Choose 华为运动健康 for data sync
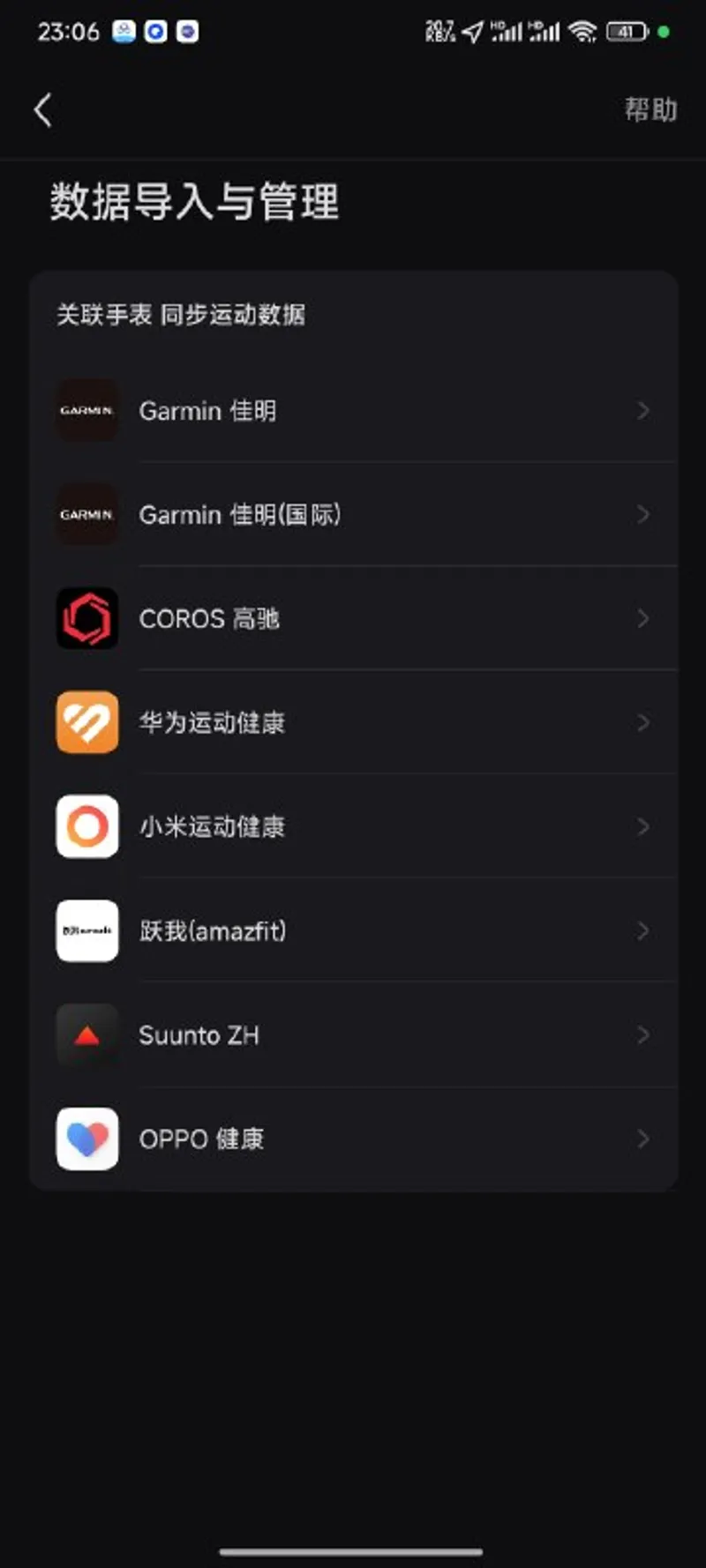706x1568 pixels. pyautogui.click(x=353, y=723)
